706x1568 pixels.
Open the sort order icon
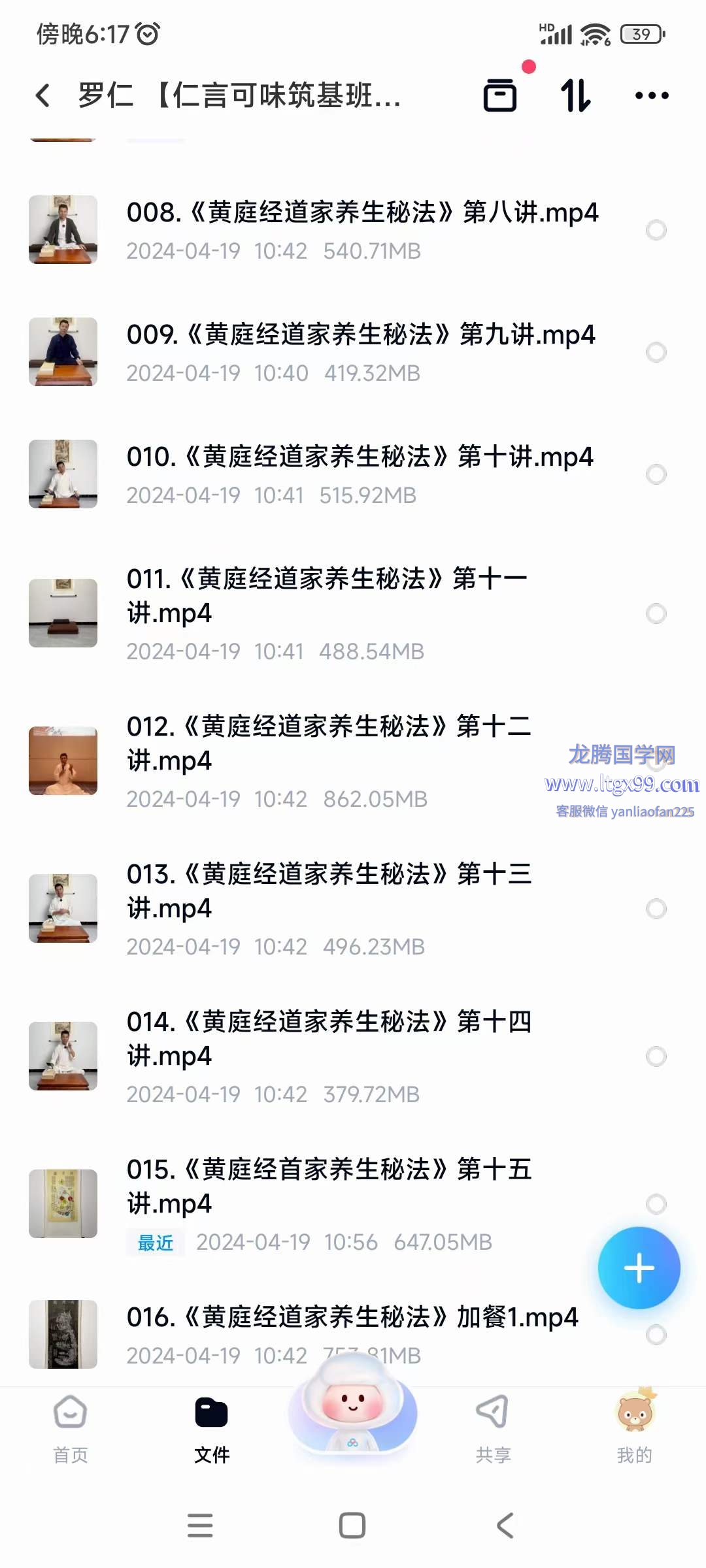(x=575, y=95)
